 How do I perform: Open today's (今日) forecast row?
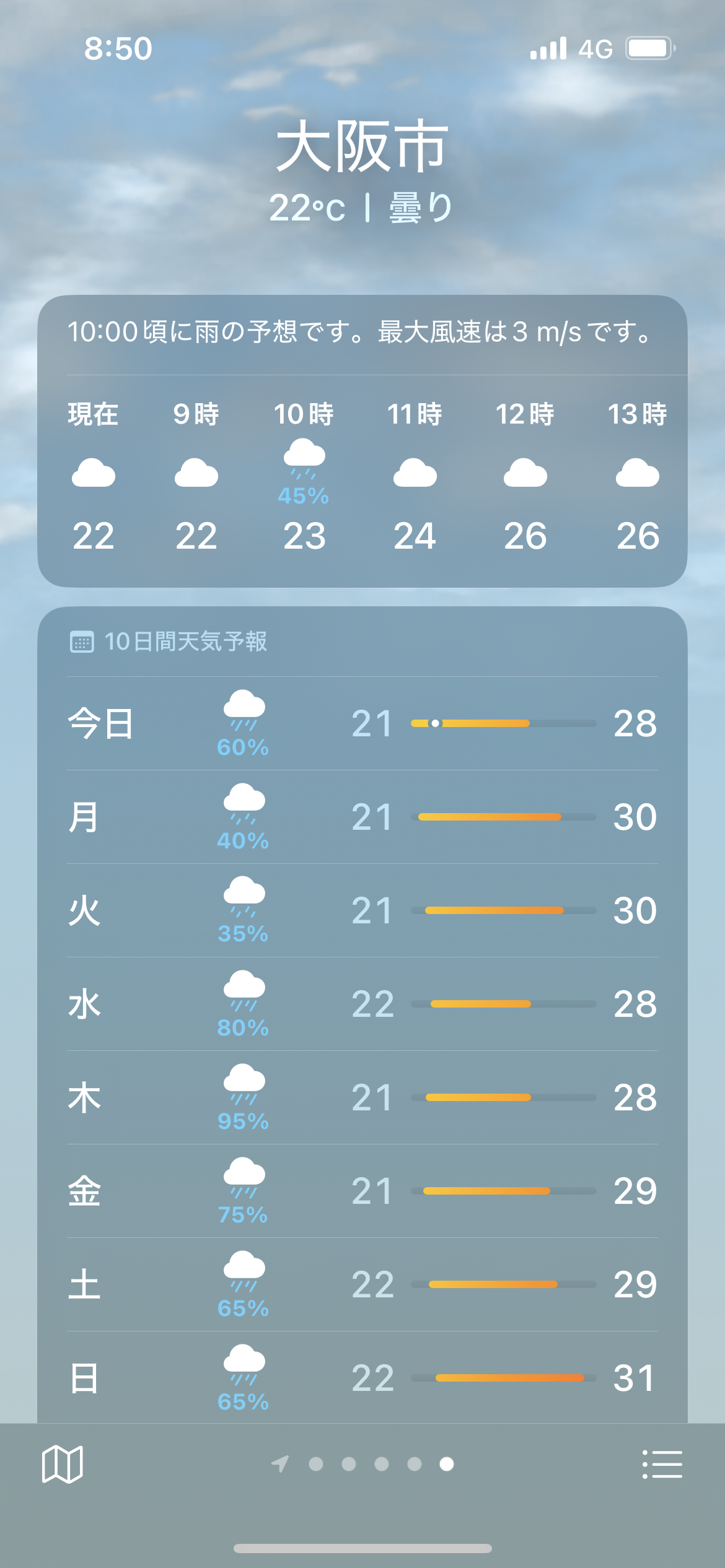click(x=362, y=723)
